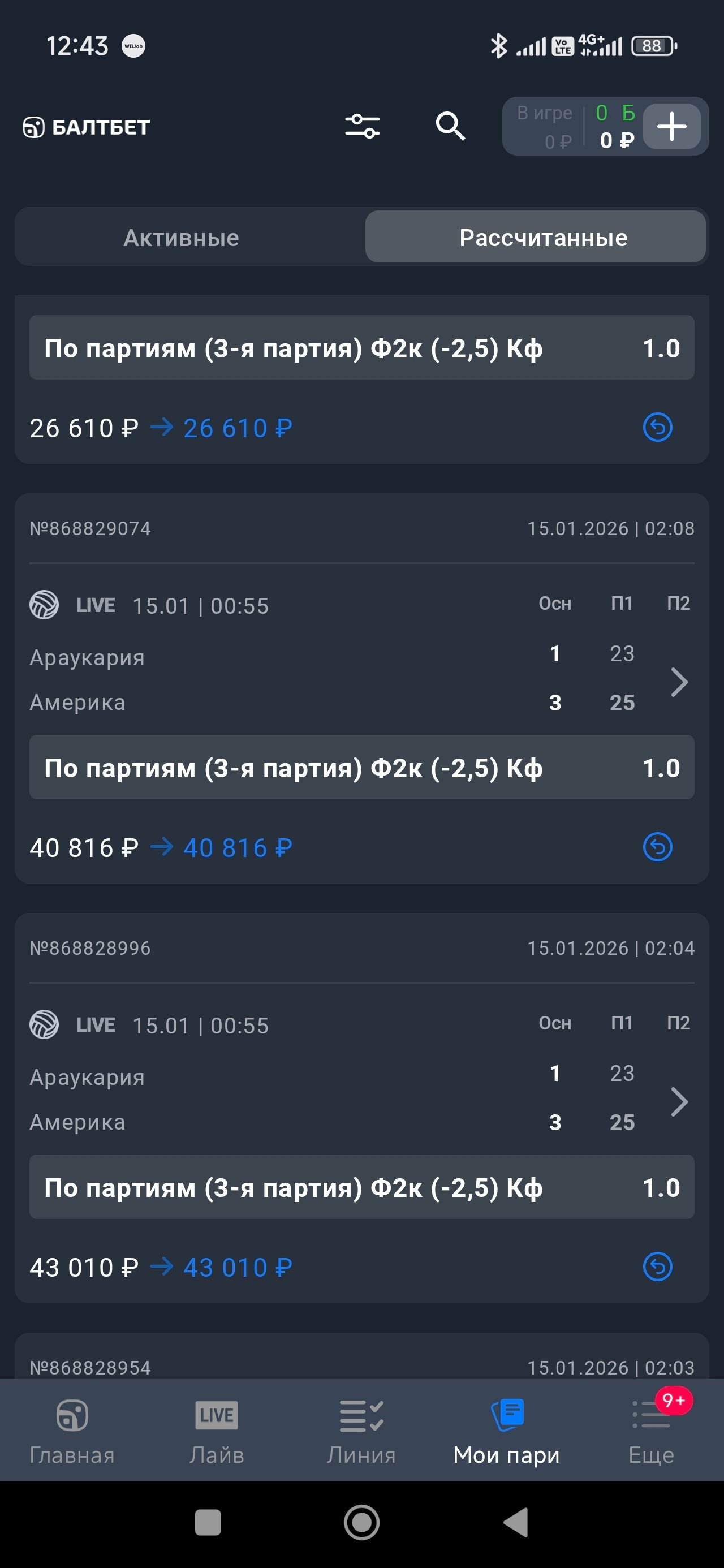Open the Лайв section
This screenshot has height=1568, width=724.
[217, 1429]
